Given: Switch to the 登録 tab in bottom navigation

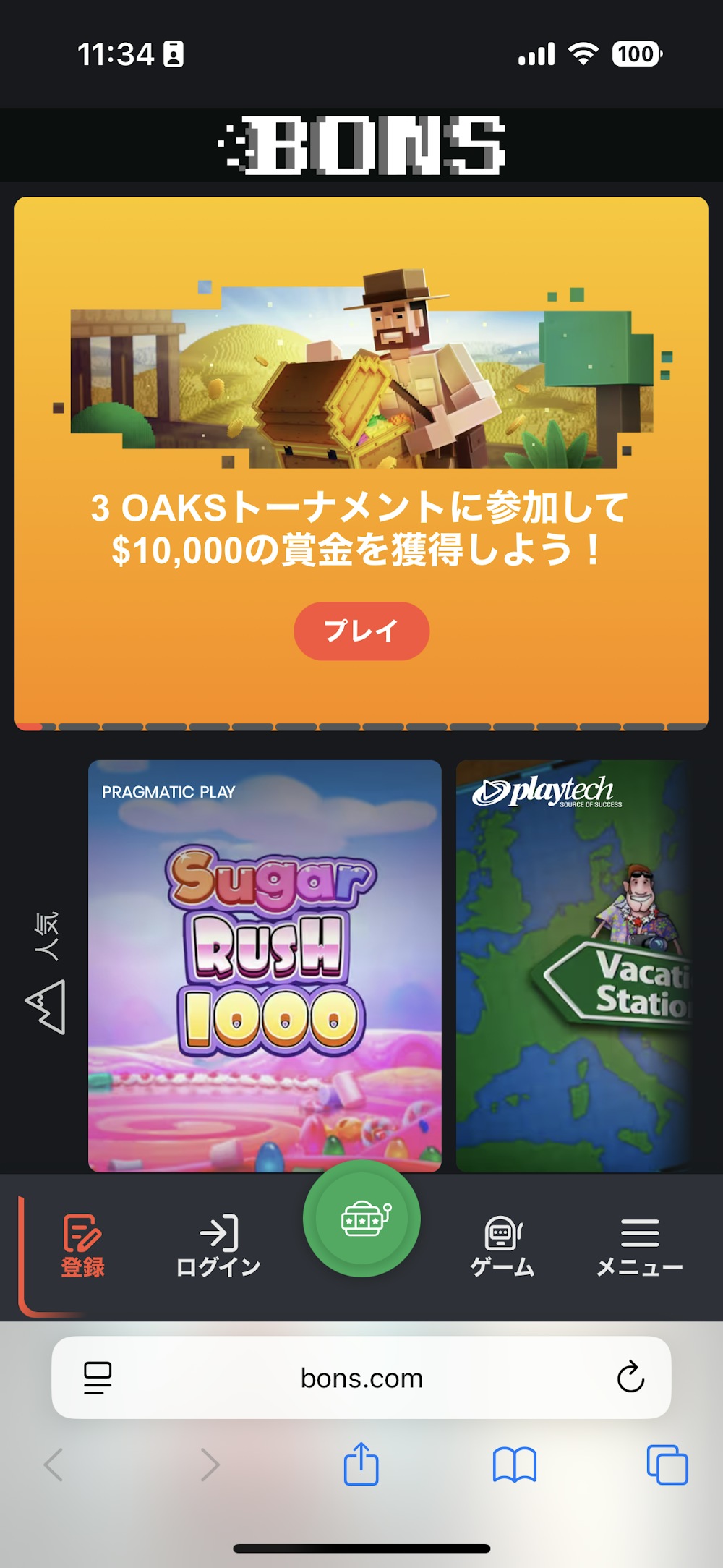Looking at the screenshot, I should click(x=81, y=1244).
